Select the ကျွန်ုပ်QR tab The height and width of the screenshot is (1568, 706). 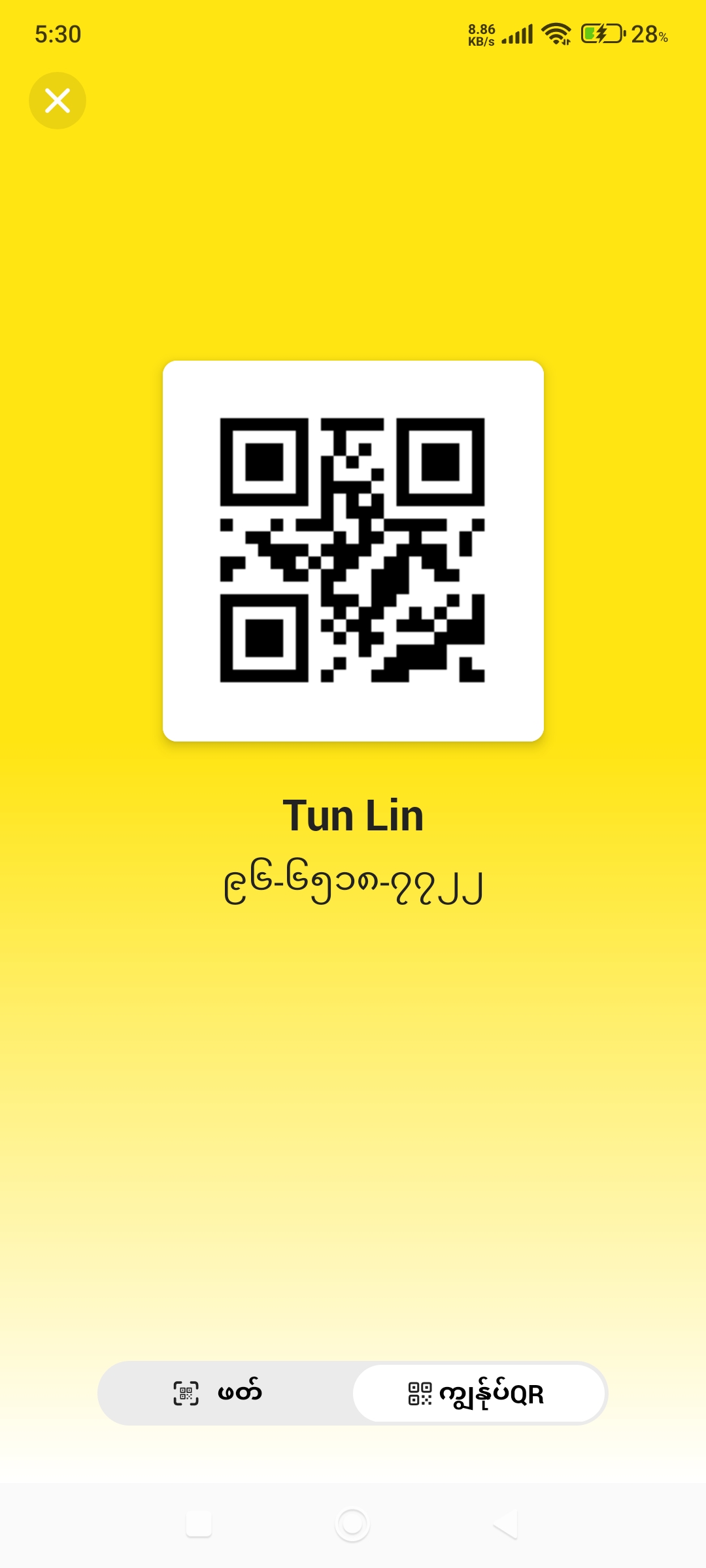coord(478,1393)
